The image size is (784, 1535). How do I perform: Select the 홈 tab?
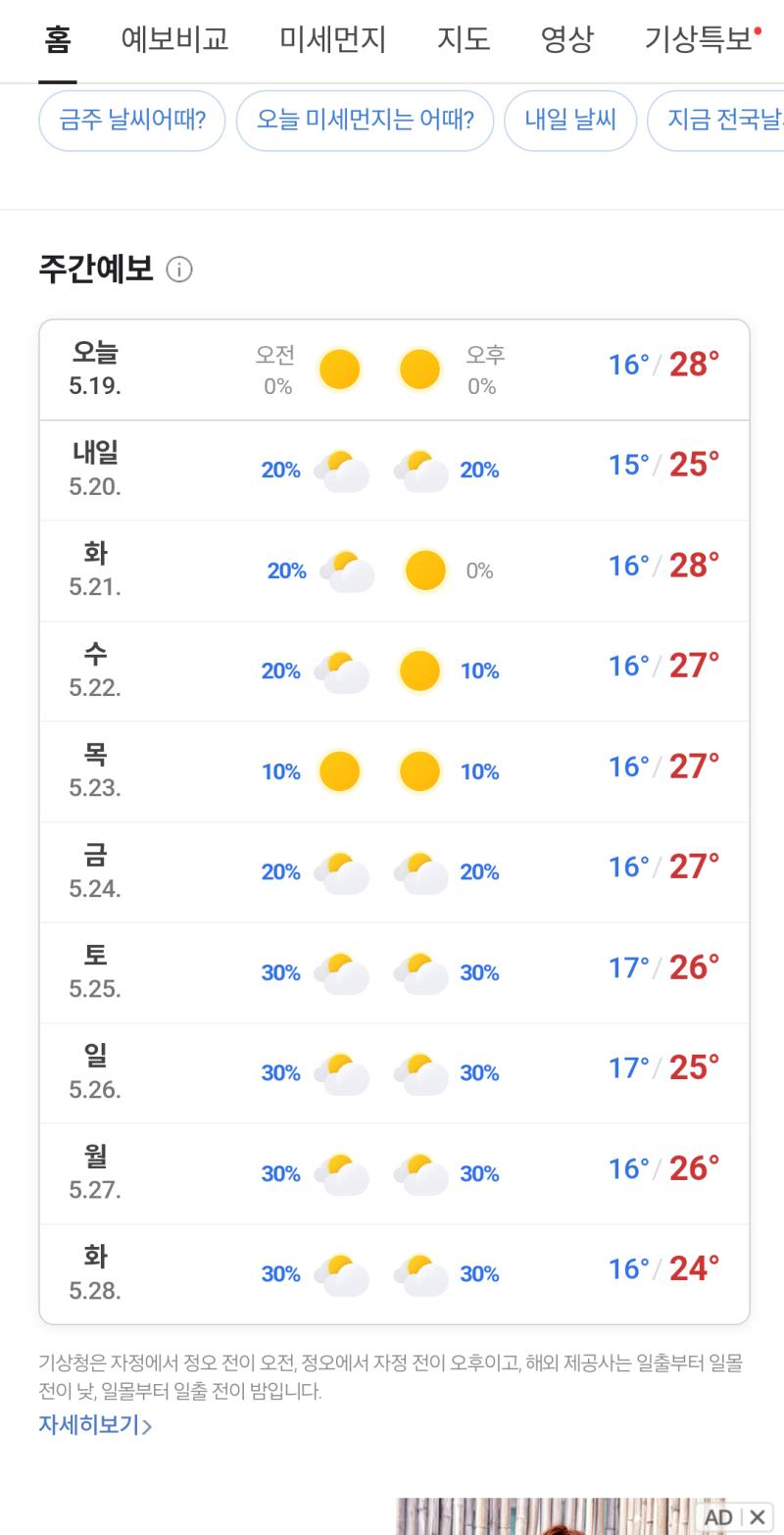[58, 40]
